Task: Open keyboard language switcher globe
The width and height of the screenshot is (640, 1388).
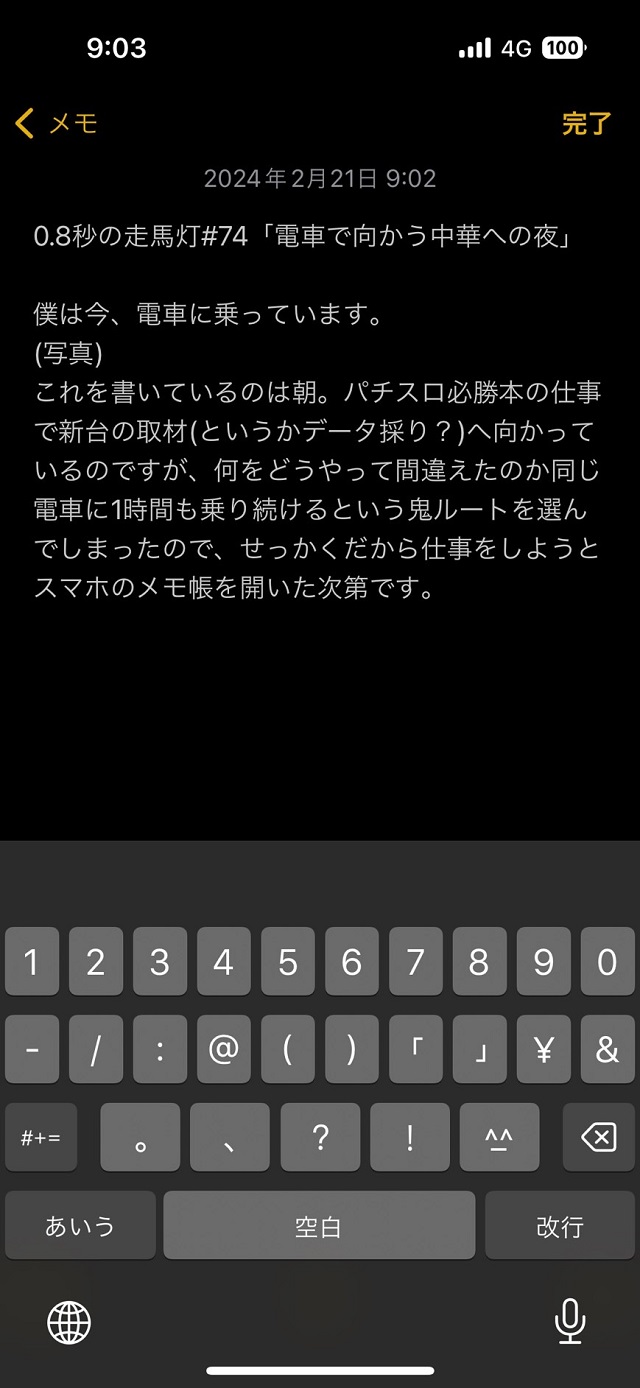Action: coord(69,1323)
